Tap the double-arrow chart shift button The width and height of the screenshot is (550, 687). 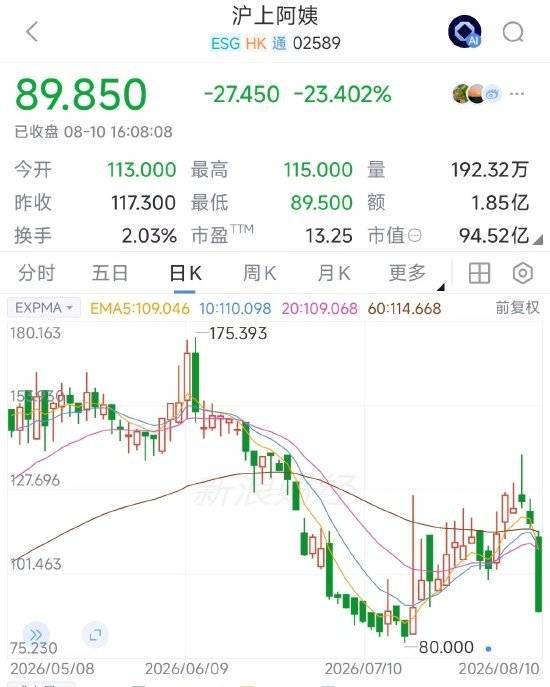tap(36, 634)
